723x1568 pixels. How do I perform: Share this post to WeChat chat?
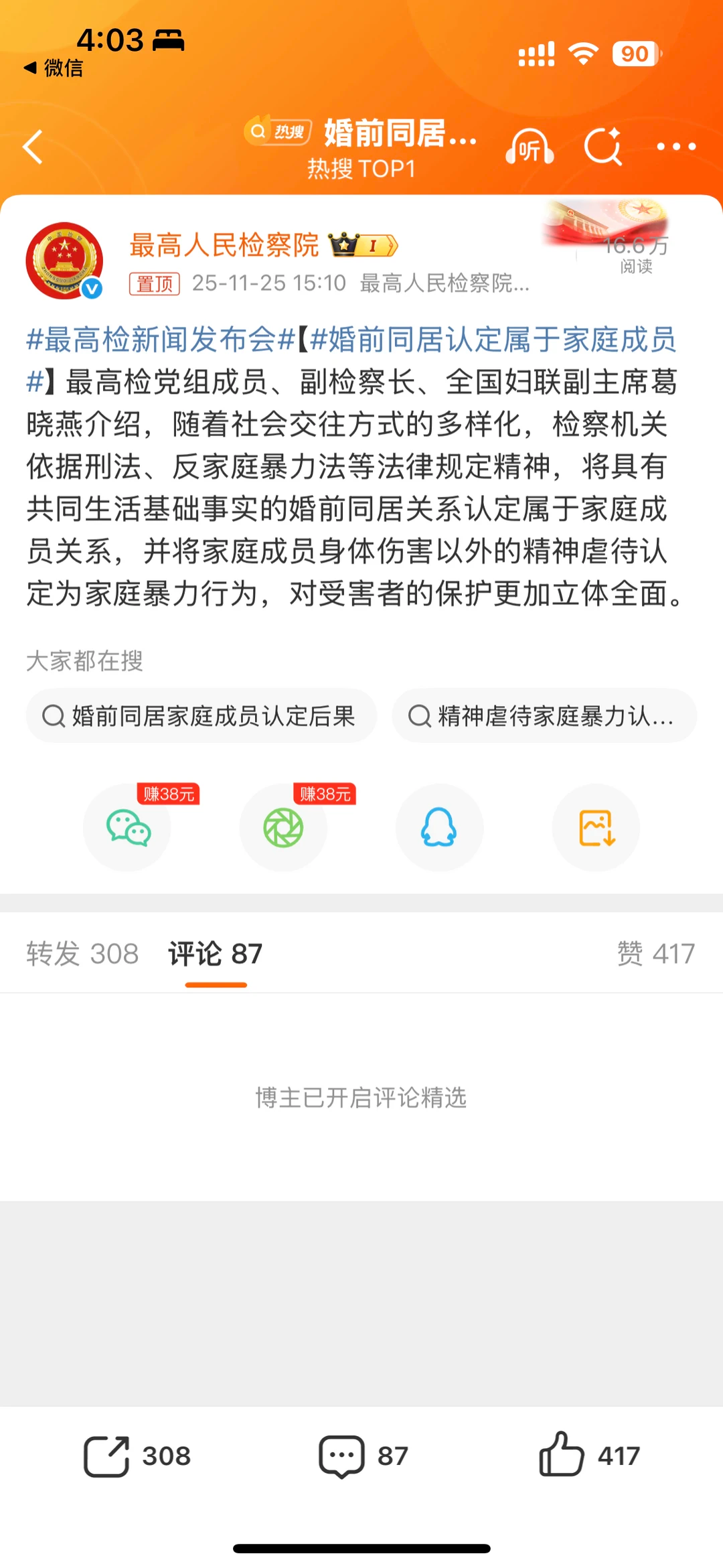tap(127, 828)
